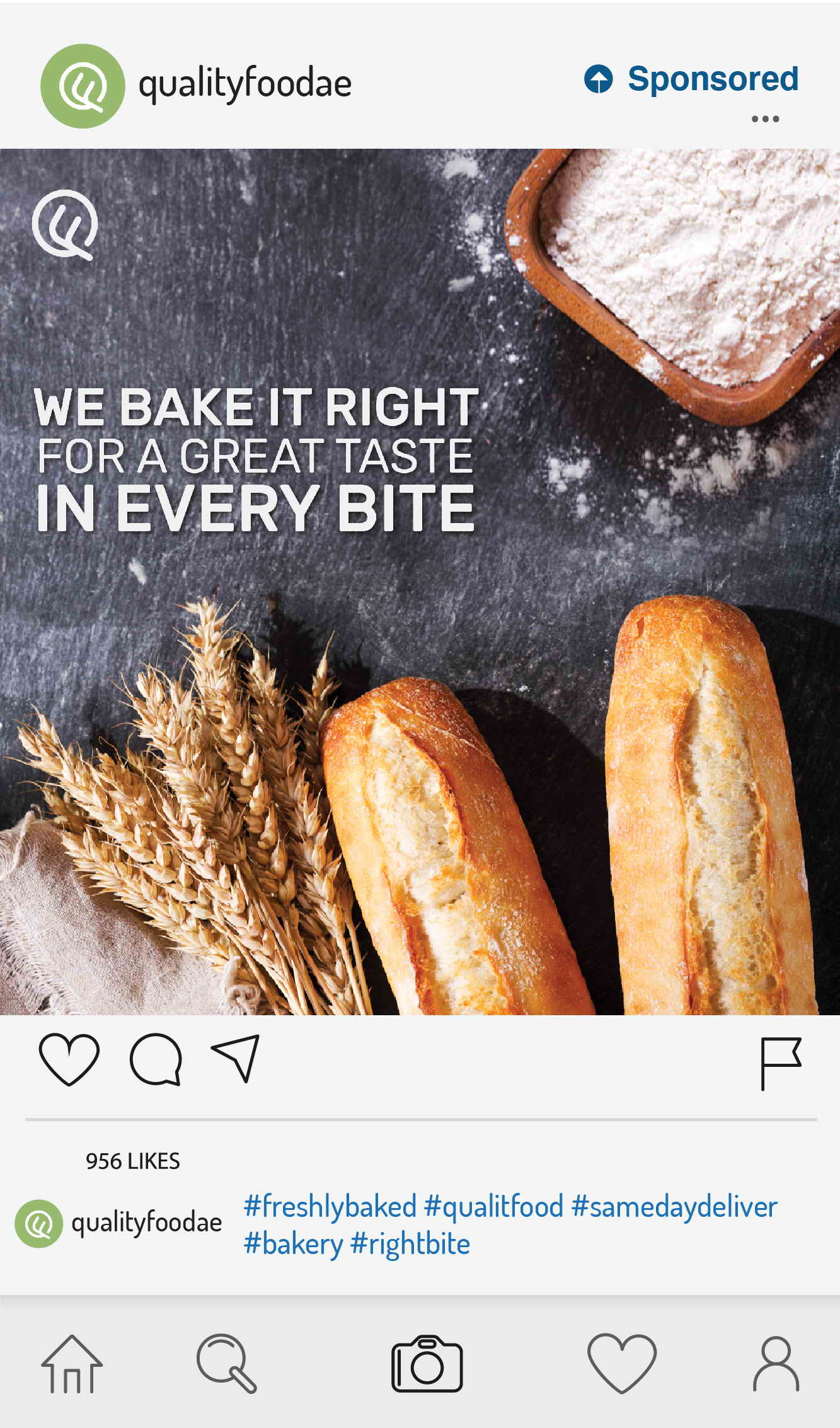This screenshot has width=840, height=1428.
Task: Save the post with the flag icon
Action: pos(781,1063)
